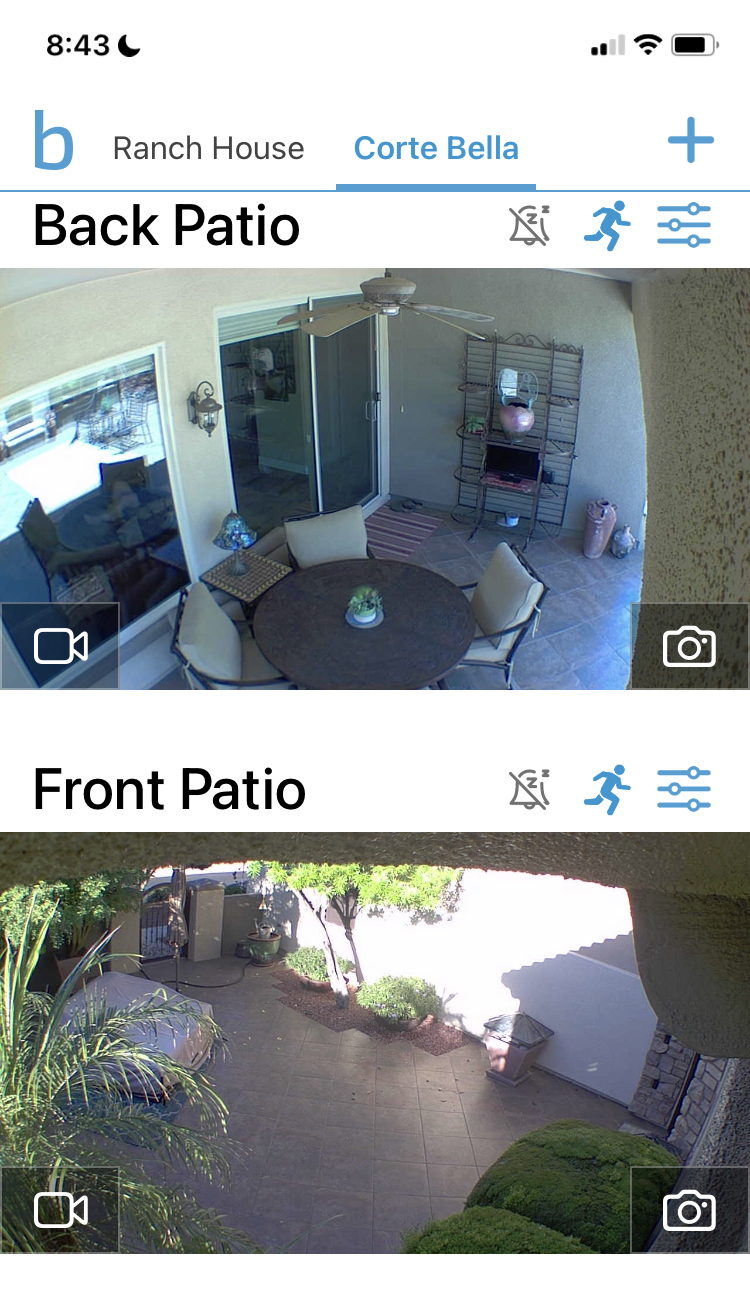The height and width of the screenshot is (1313, 750).
Task: Disable motion detection for Front Patio
Action: pyautogui.click(x=607, y=790)
